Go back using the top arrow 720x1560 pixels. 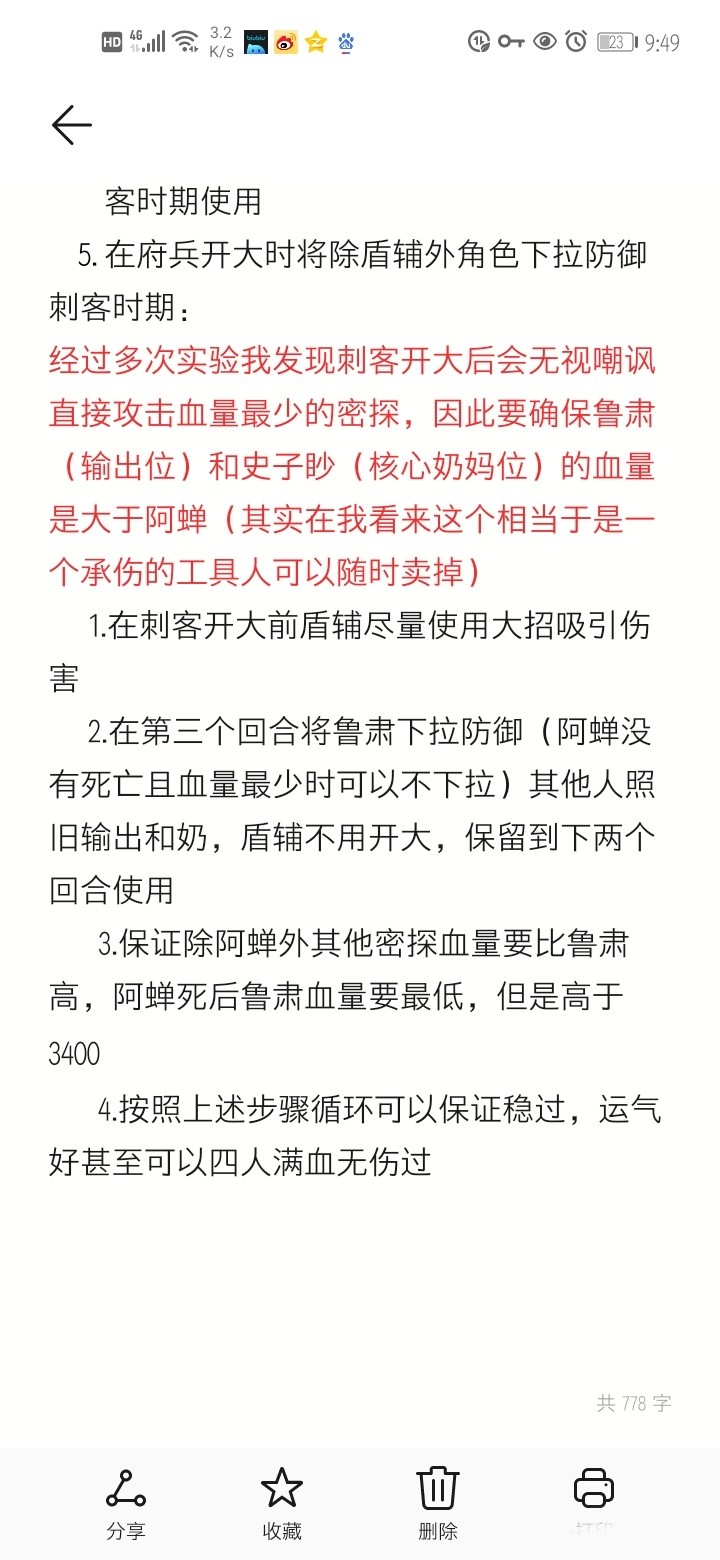71,125
